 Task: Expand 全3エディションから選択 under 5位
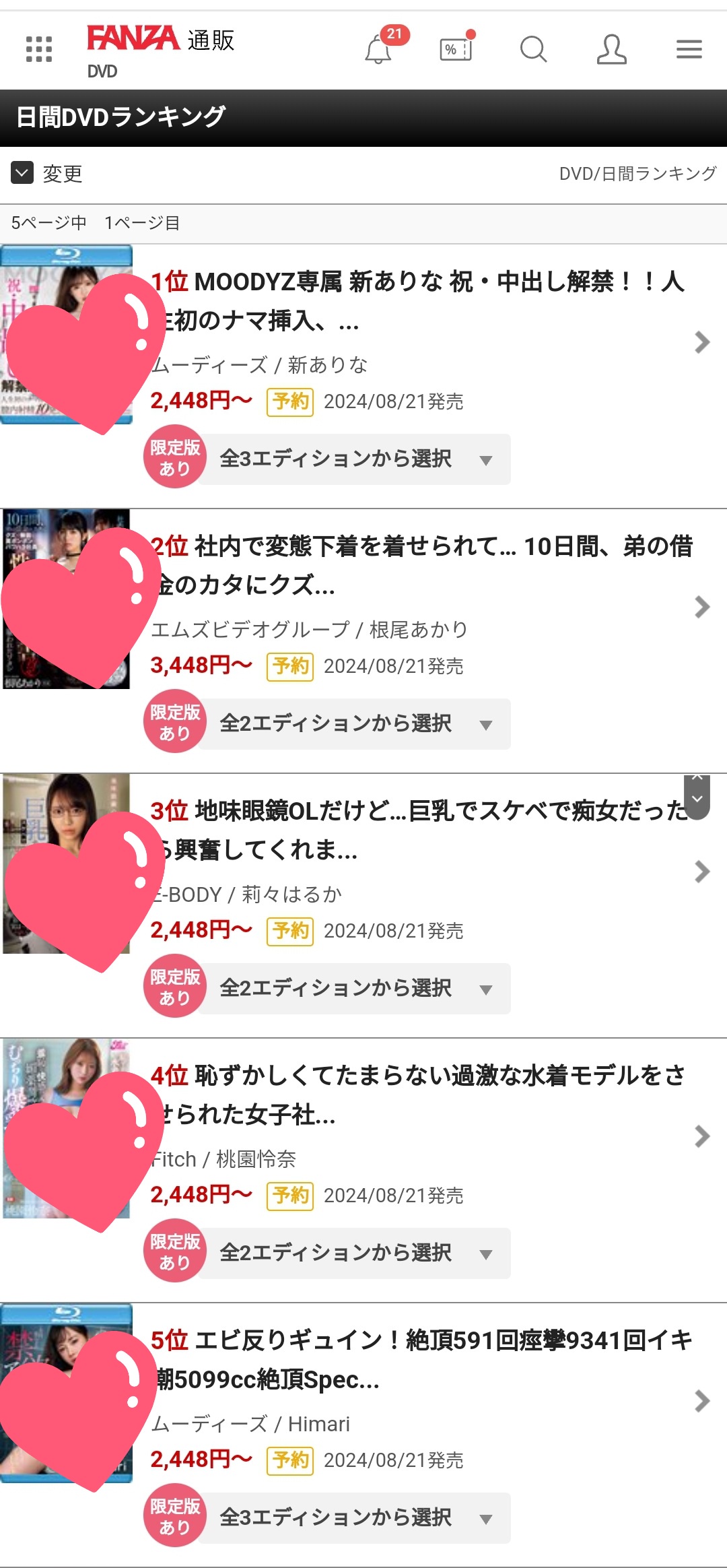pos(355,1518)
